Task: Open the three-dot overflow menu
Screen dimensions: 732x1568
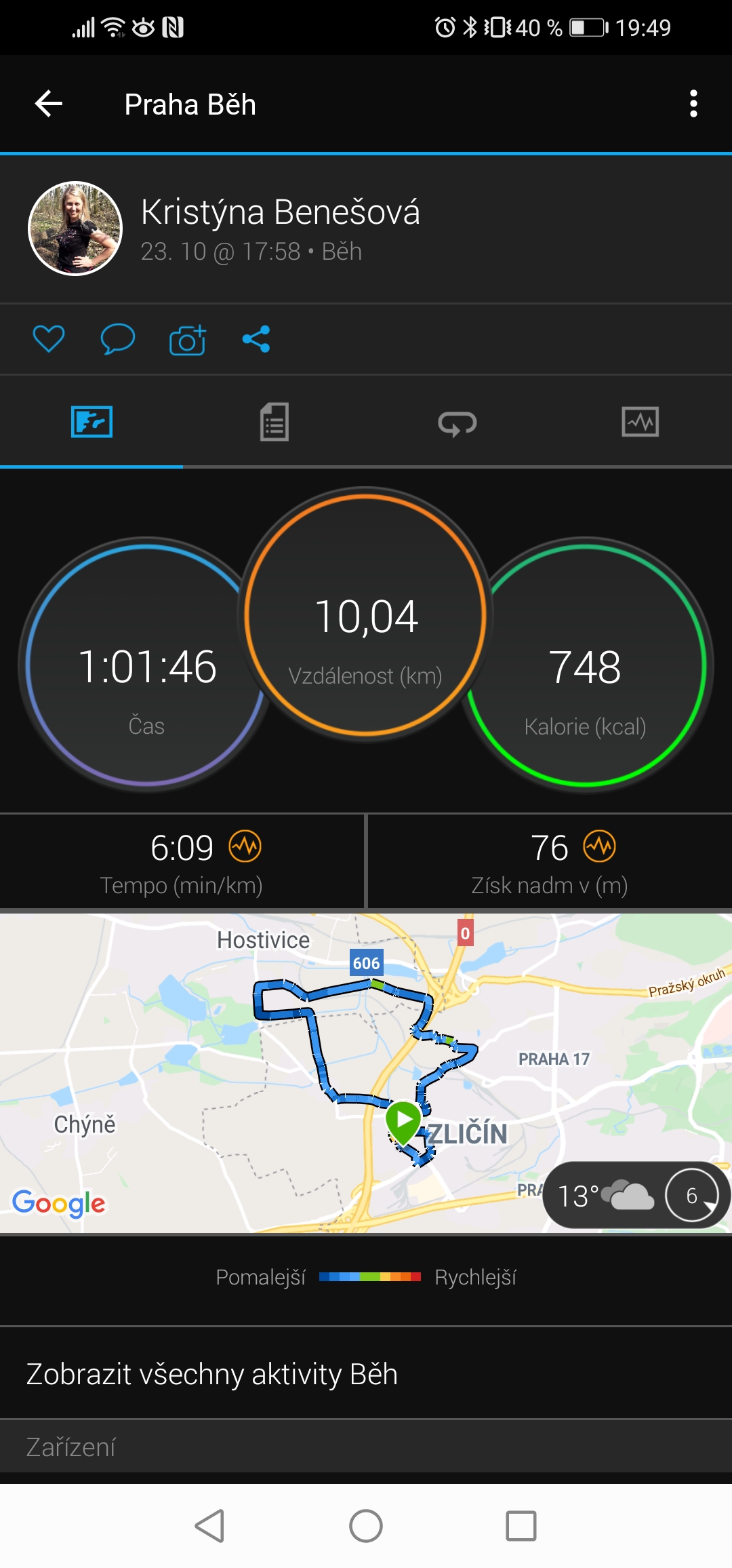Action: pyautogui.click(x=693, y=104)
